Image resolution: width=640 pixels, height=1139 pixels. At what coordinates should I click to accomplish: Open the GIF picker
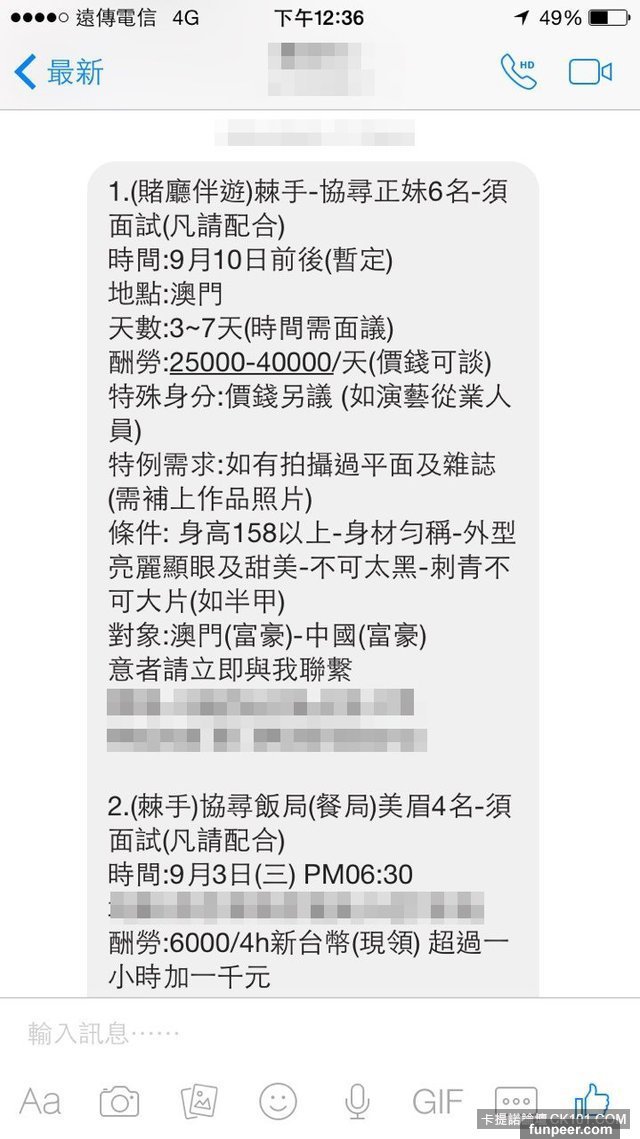(x=437, y=1102)
